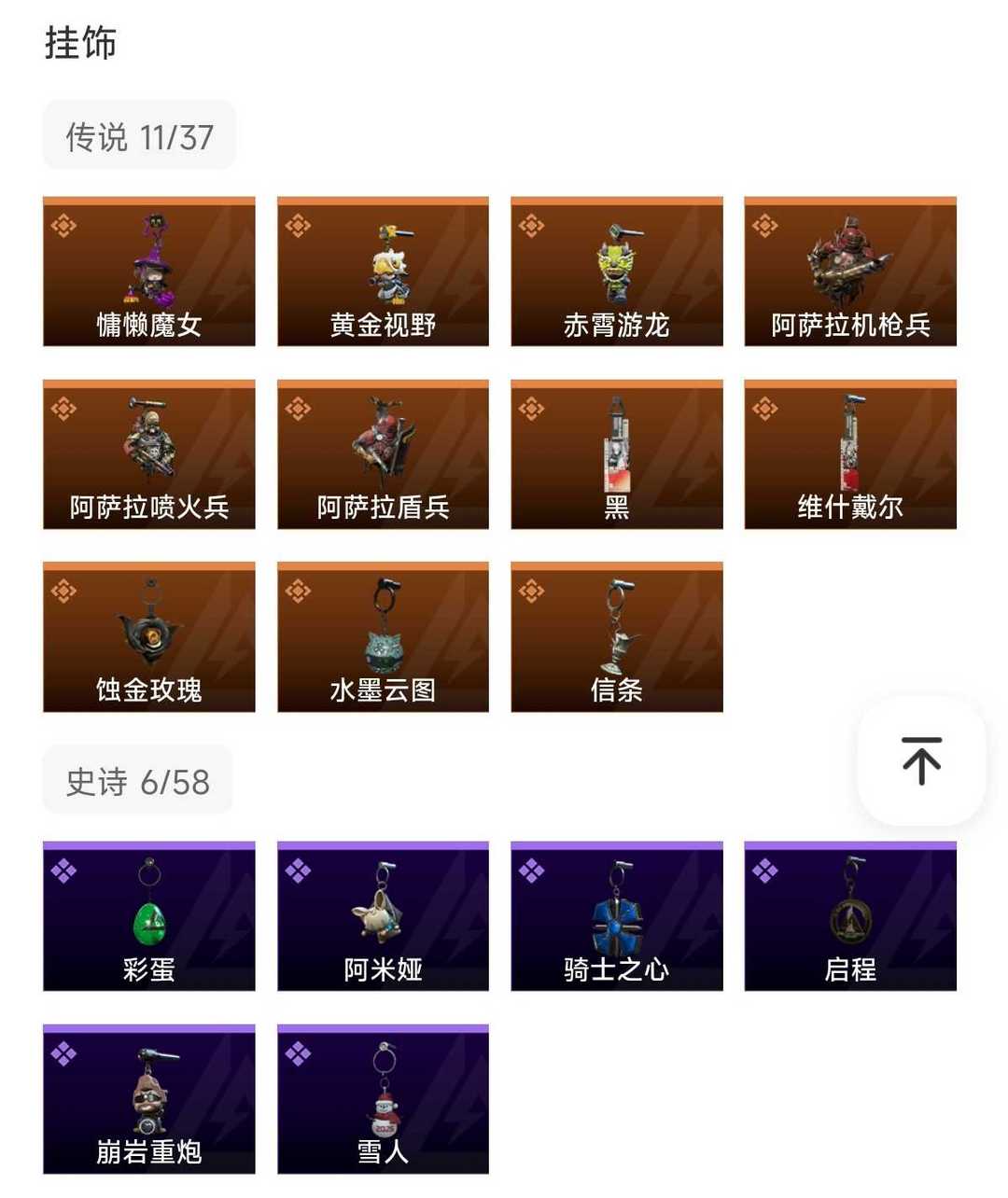The height and width of the screenshot is (1198, 1008).
Task: Tap the 水墨云图 charm tile
Action: tap(383, 637)
